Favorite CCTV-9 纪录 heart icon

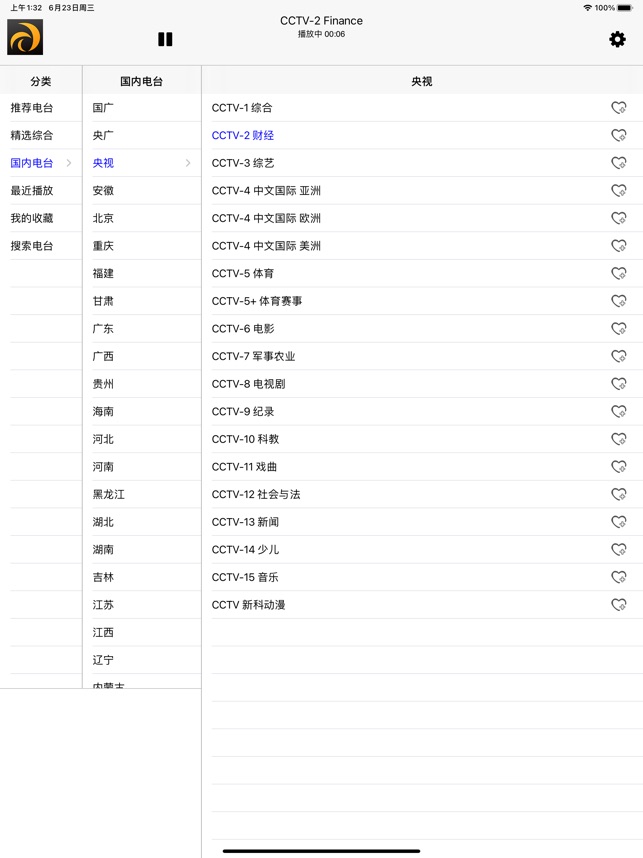(x=618, y=411)
